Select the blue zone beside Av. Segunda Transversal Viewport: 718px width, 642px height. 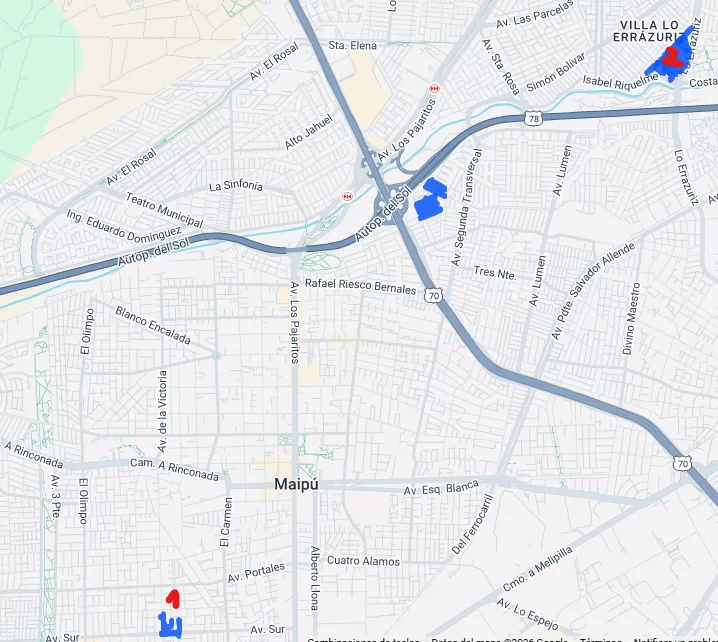(430, 201)
